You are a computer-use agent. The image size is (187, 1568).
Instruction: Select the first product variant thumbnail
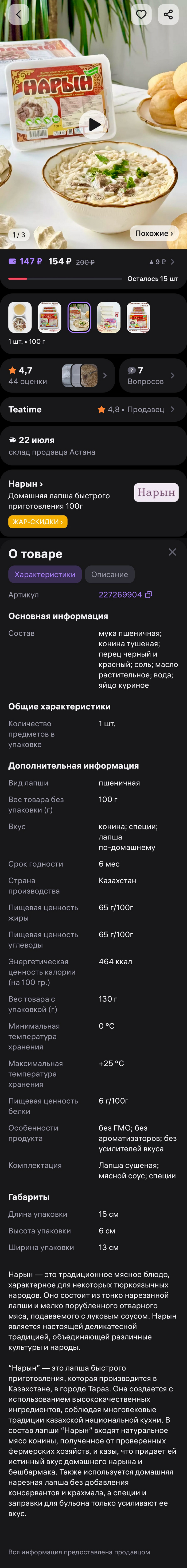pyautogui.click(x=20, y=317)
